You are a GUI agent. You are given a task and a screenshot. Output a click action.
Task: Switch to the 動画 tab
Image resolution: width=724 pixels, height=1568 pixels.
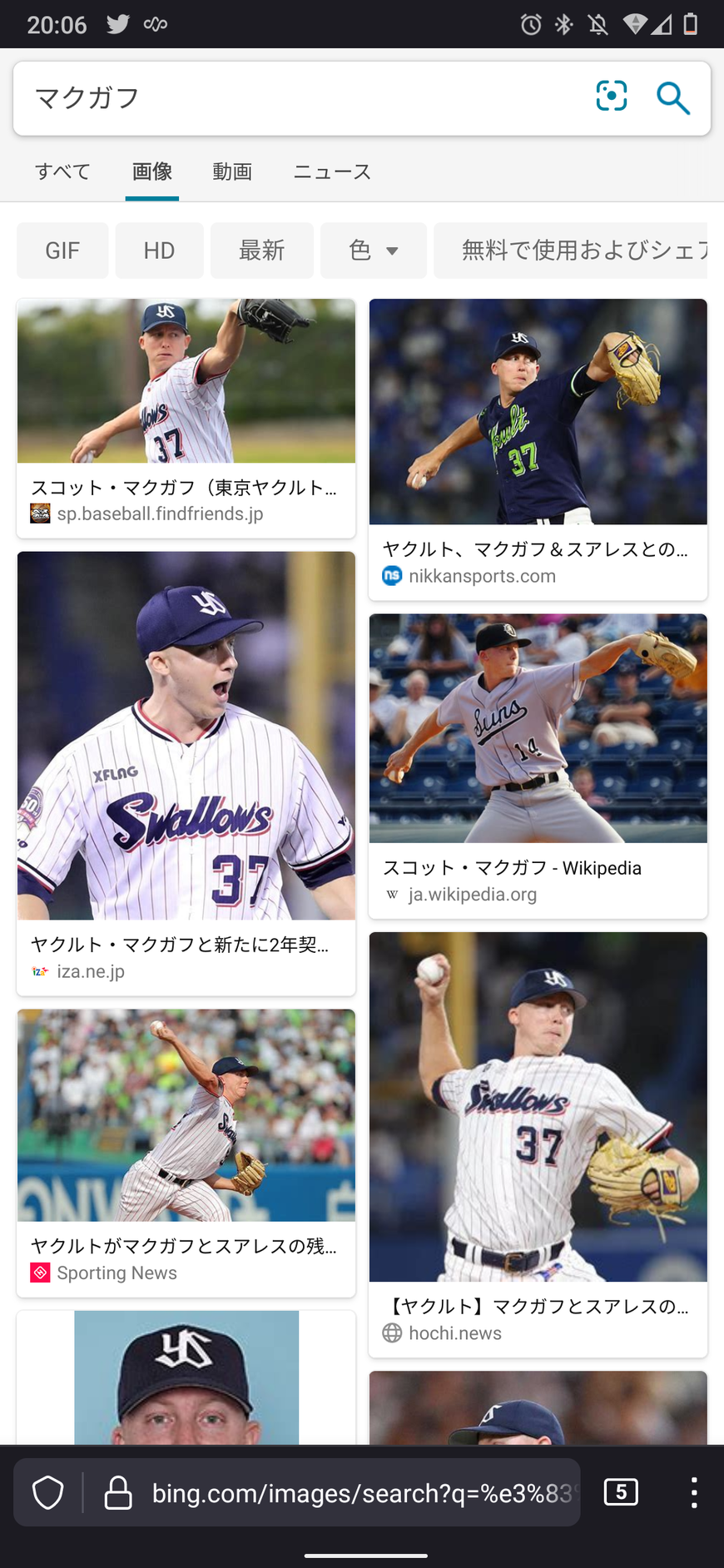(232, 171)
